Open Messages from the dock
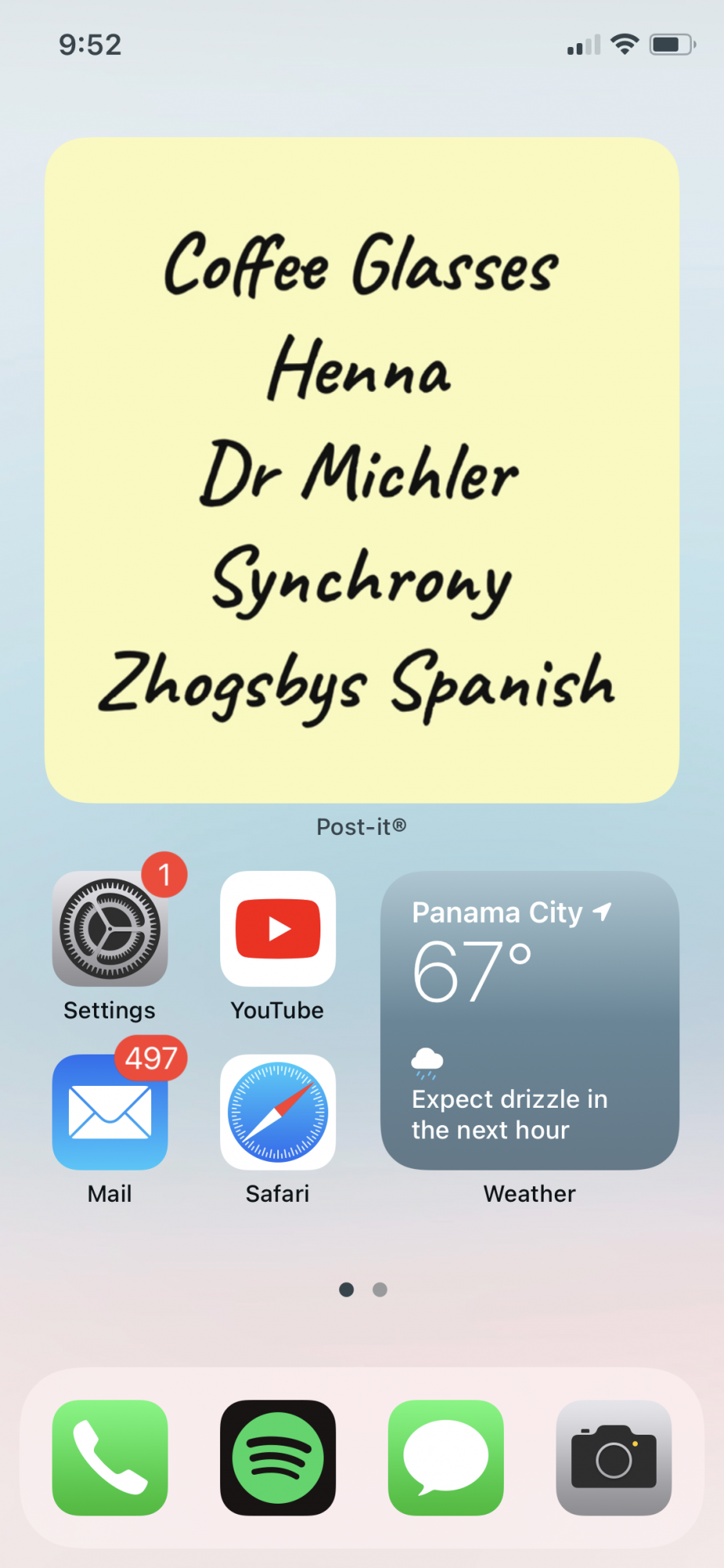The image size is (724, 1568). (x=446, y=1457)
